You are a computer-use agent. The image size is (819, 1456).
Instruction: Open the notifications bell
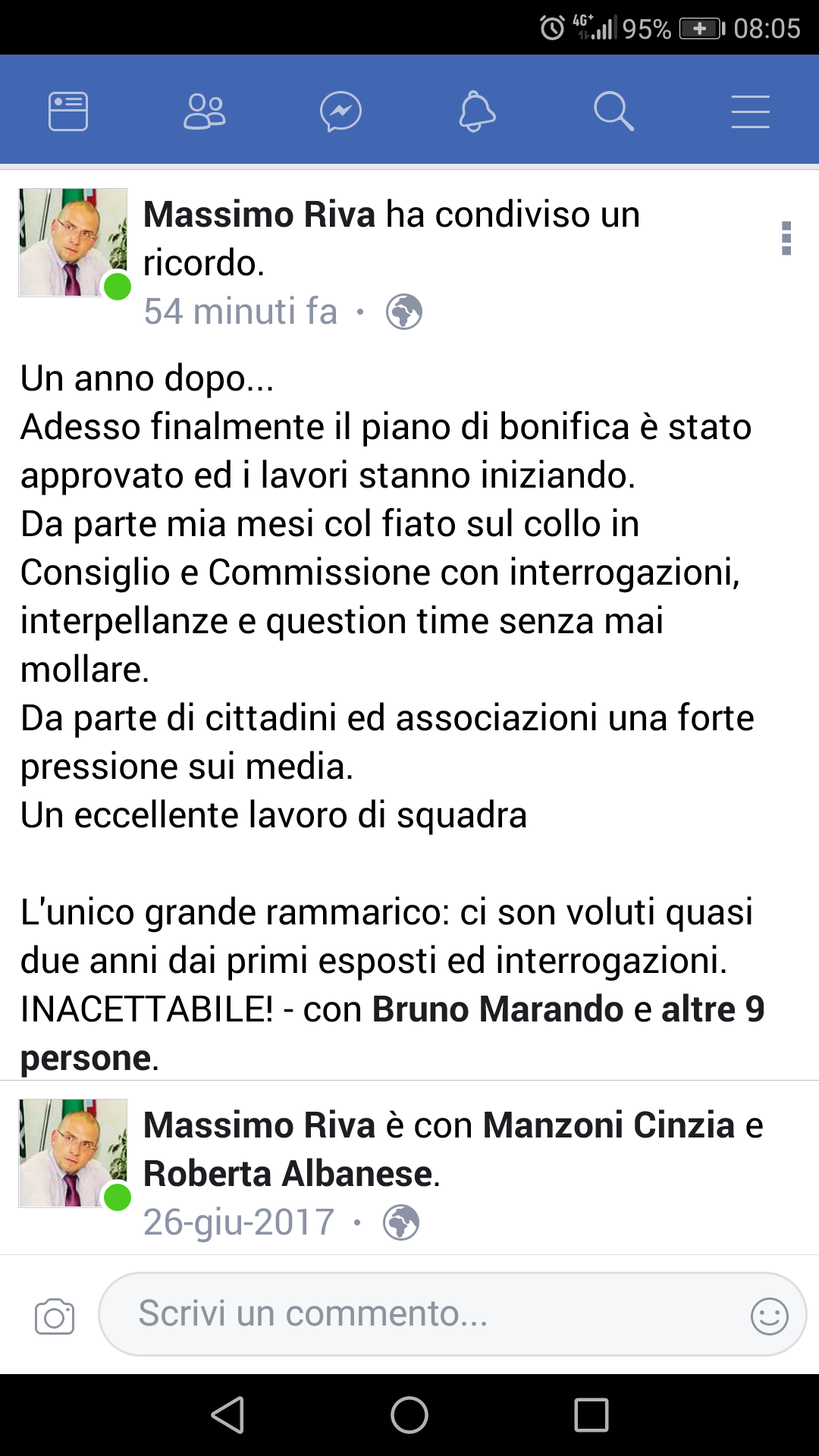pos(478,111)
